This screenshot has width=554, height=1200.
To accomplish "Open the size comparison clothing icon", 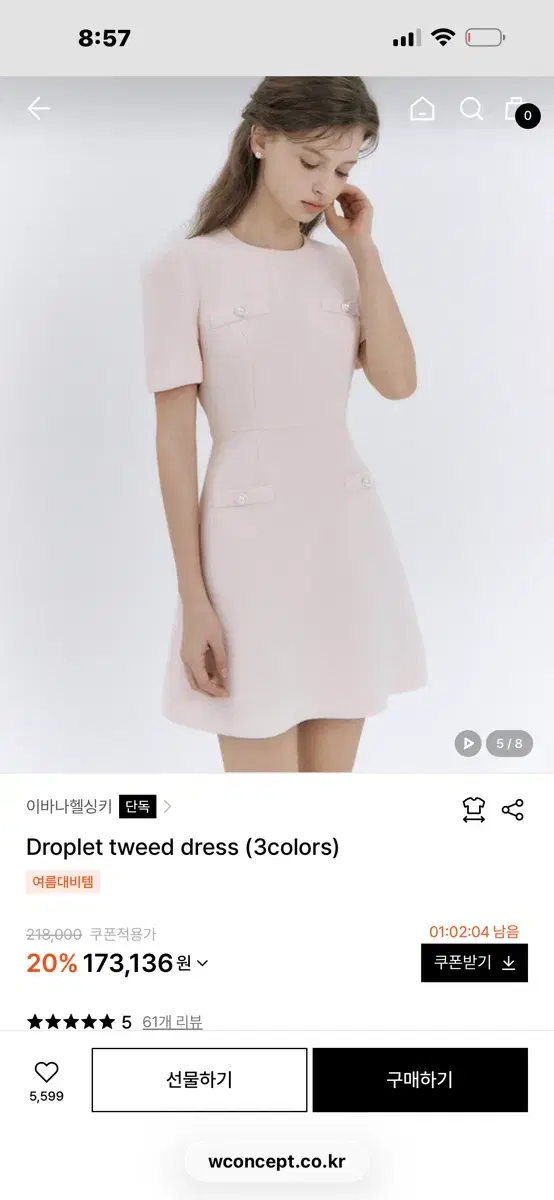I will (x=474, y=809).
